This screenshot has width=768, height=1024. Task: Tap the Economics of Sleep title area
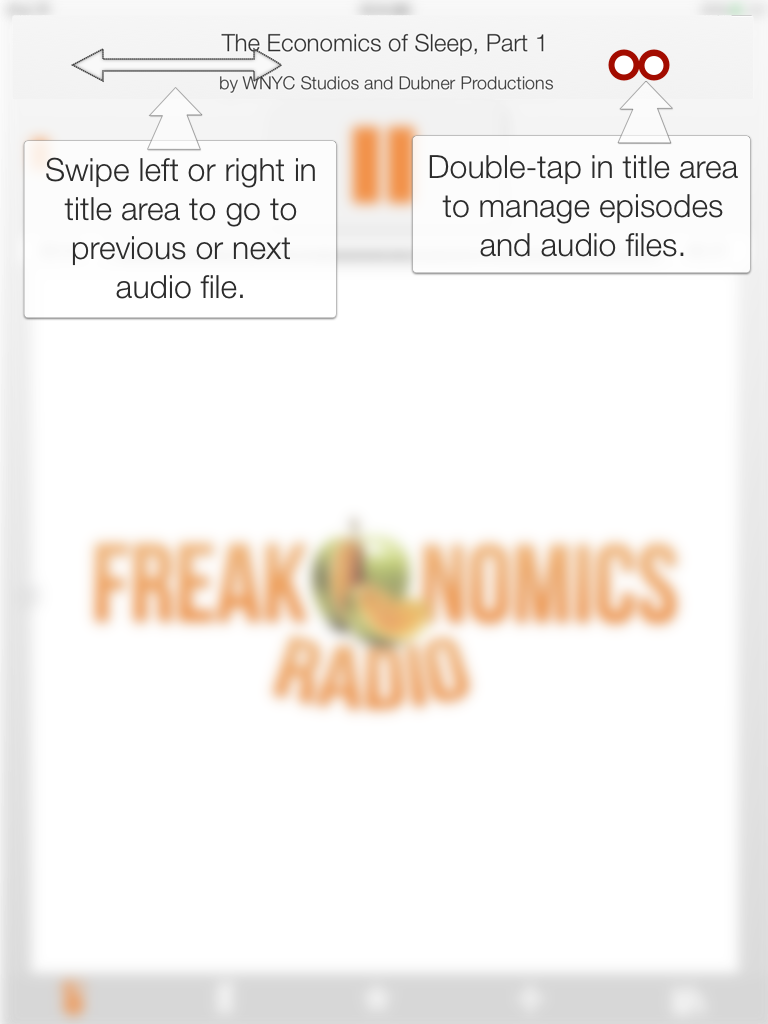pos(384,44)
